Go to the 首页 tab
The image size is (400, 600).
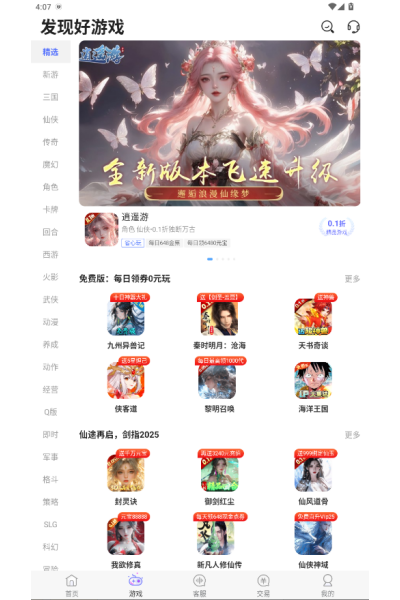click(x=72, y=585)
